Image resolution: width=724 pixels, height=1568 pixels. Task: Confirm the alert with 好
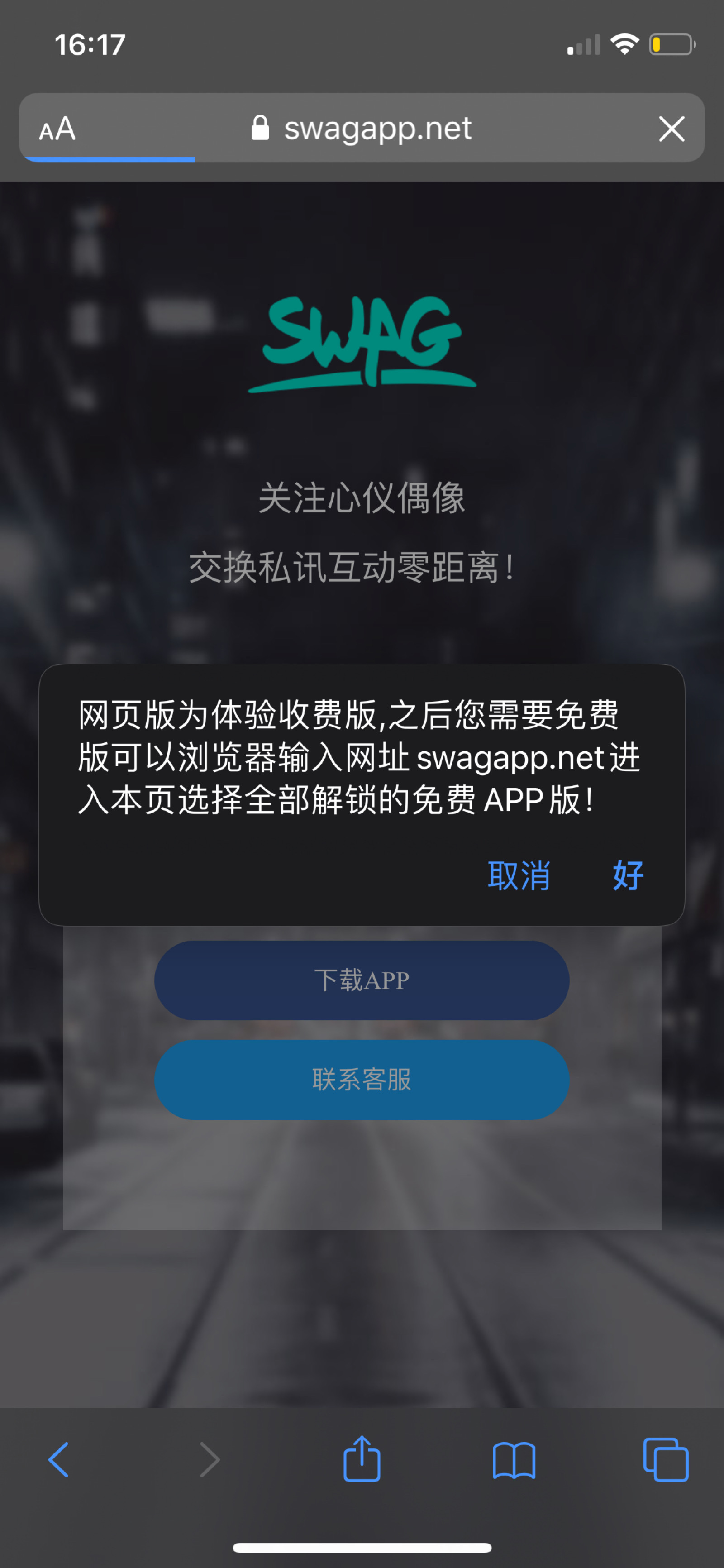pos(628,875)
